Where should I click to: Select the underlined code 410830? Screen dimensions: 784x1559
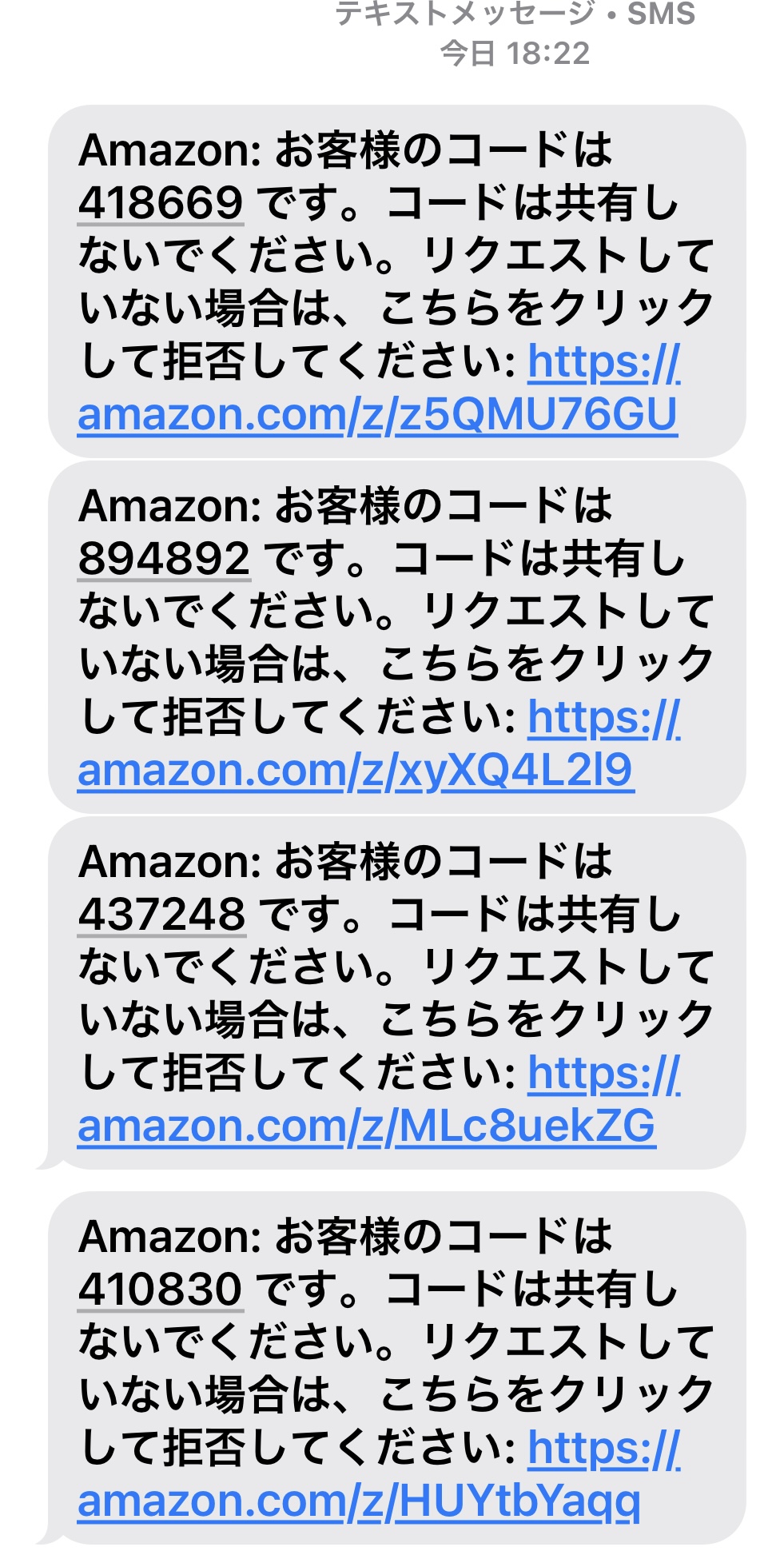click(x=160, y=1289)
